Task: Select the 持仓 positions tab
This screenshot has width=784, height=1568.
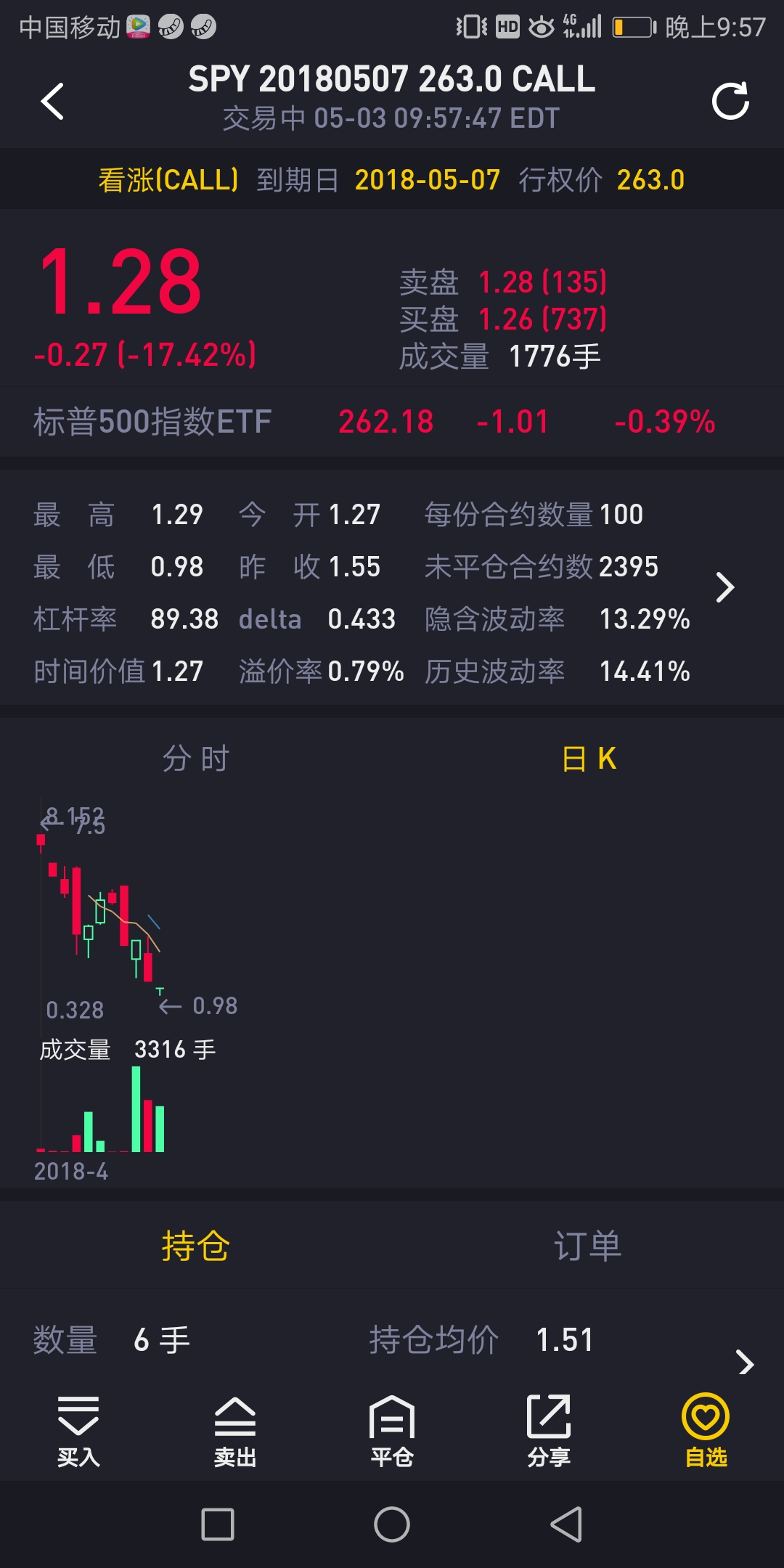Action: [x=196, y=1246]
